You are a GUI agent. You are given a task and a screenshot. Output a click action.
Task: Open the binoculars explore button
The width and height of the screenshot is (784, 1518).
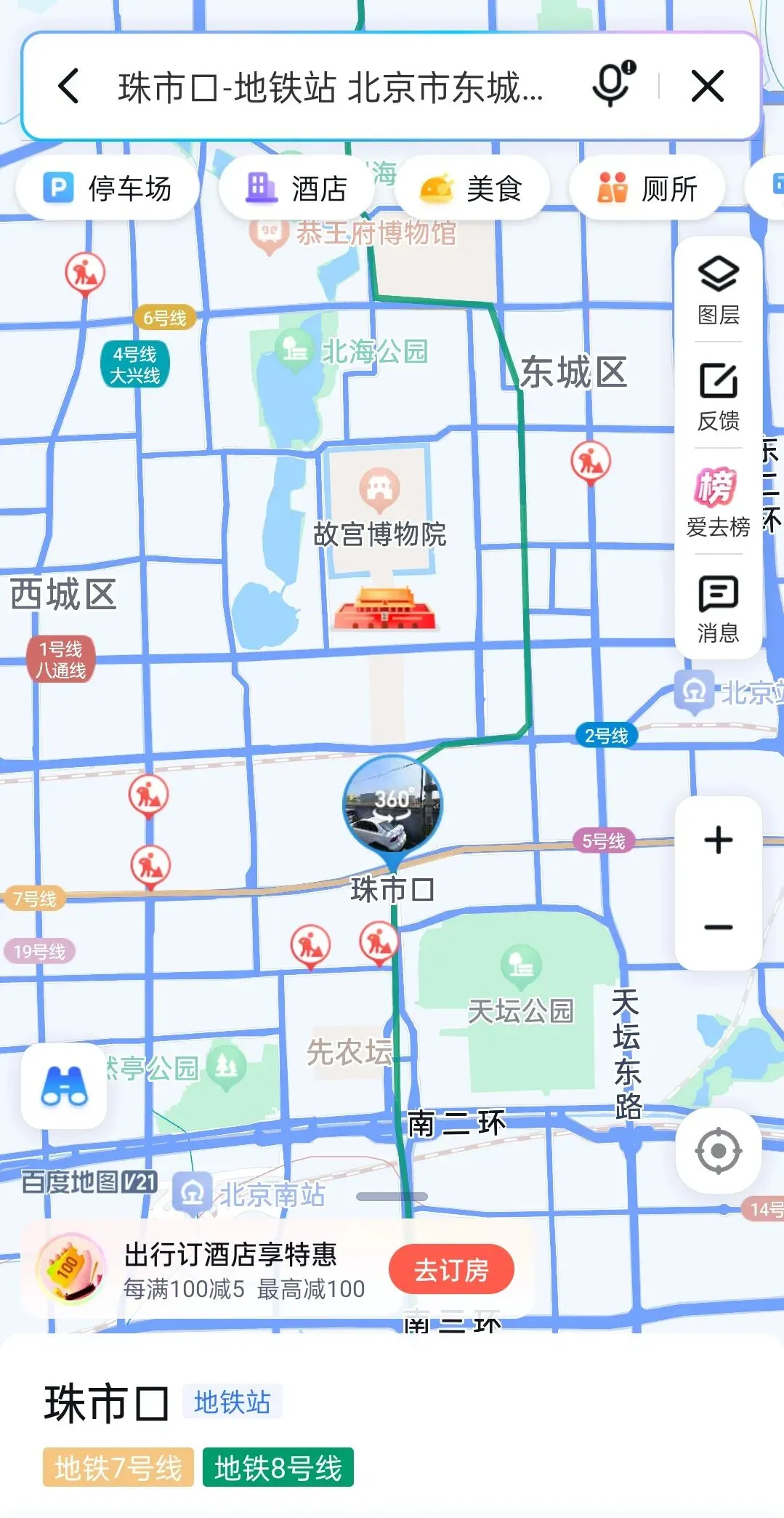[64, 1086]
